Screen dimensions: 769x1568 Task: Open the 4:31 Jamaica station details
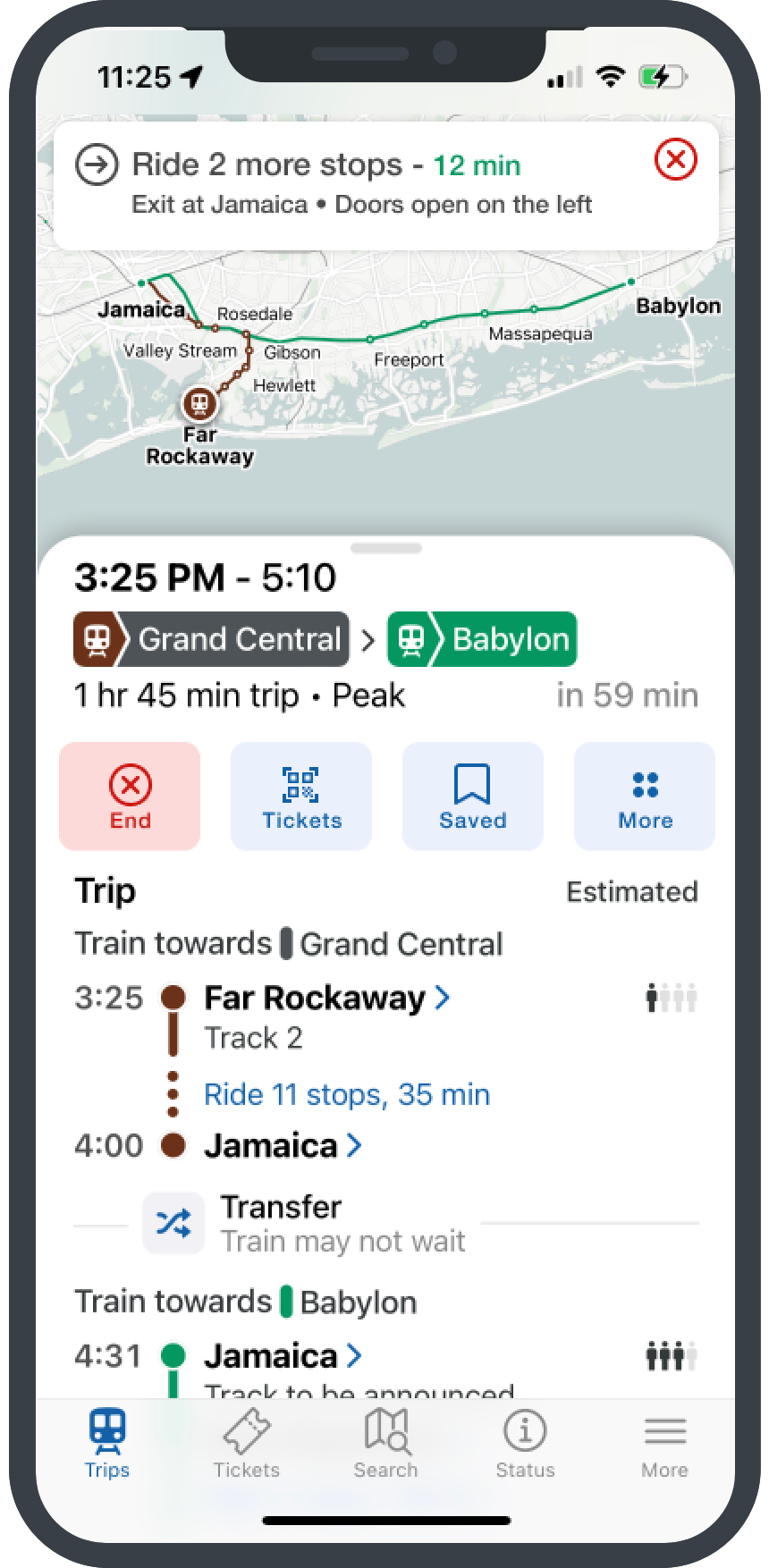[283, 1356]
